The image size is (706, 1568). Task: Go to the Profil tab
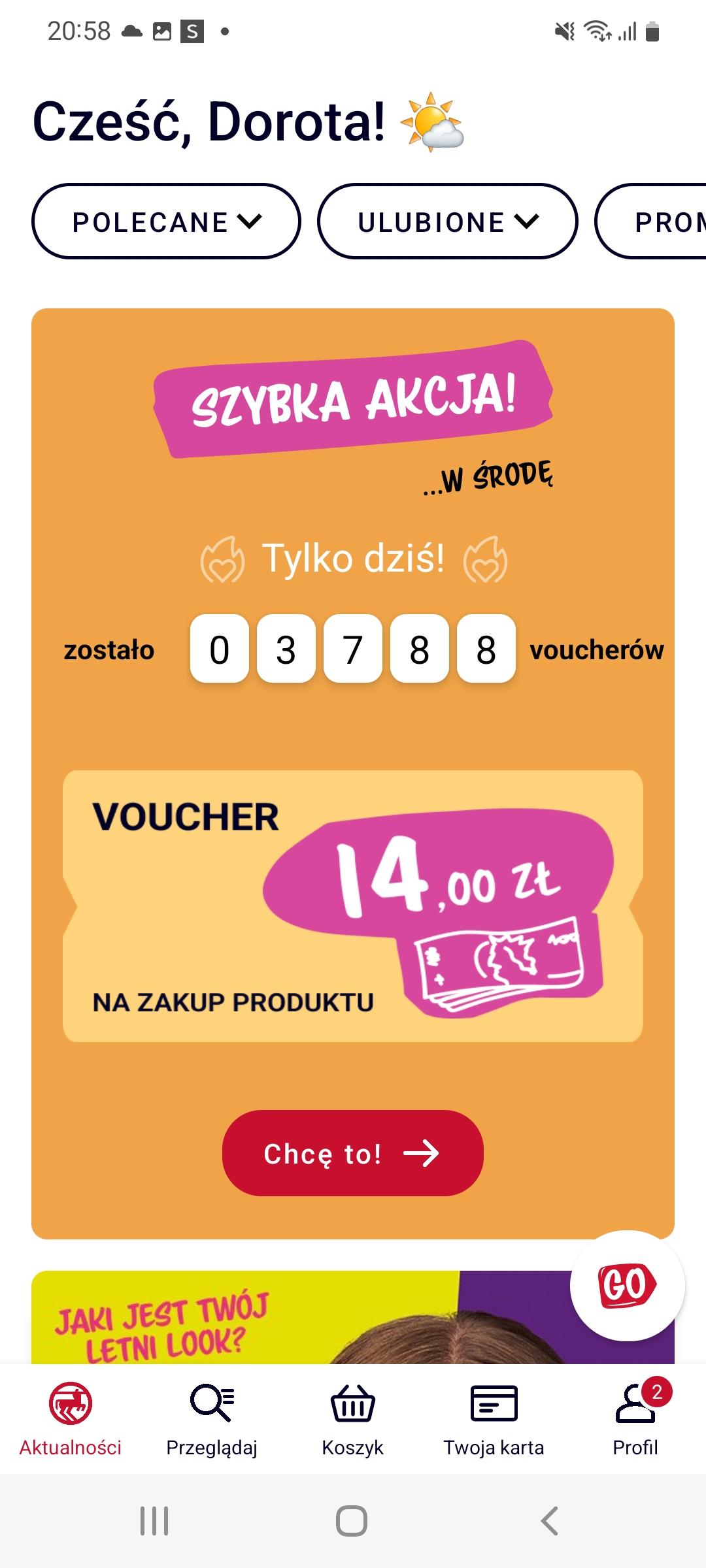635,1419
